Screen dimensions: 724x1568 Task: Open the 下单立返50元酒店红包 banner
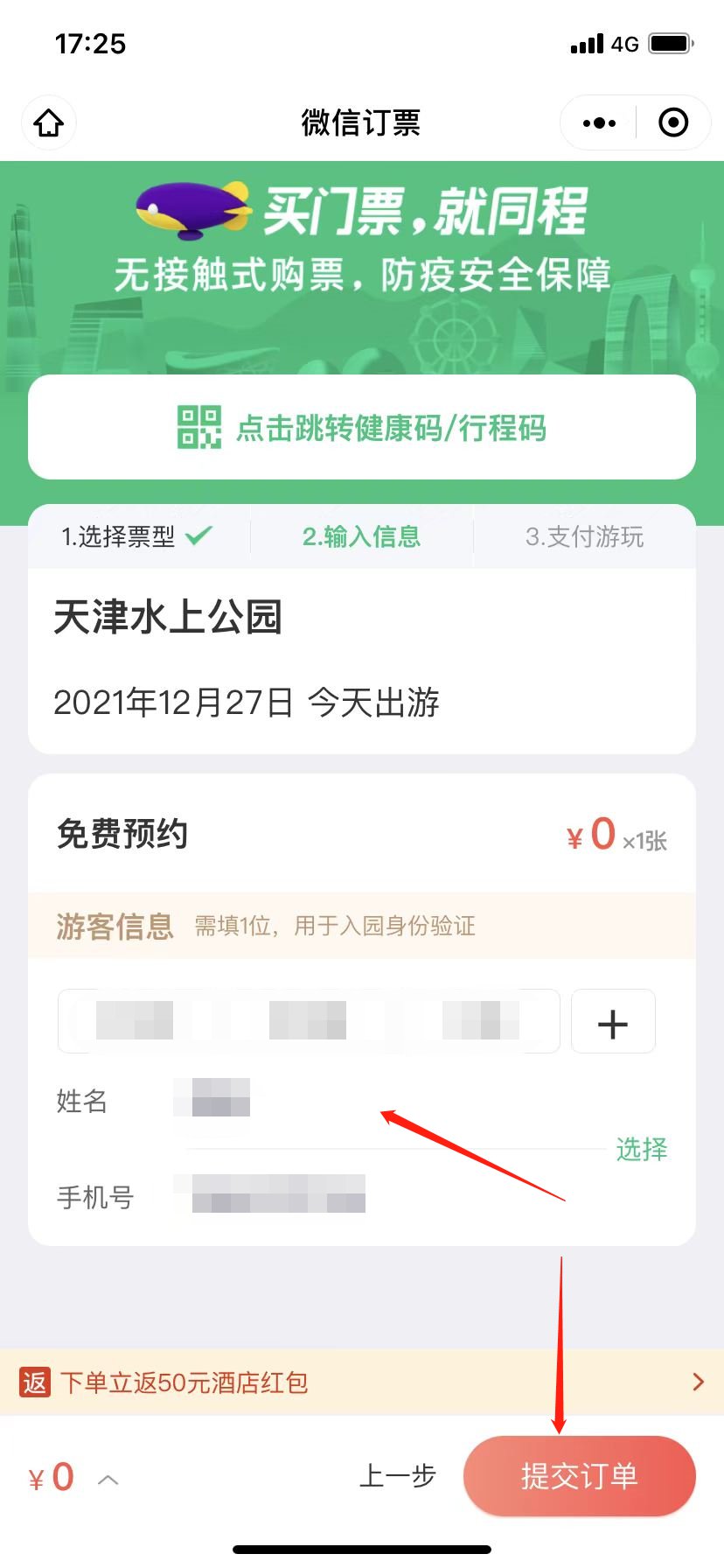click(362, 1382)
